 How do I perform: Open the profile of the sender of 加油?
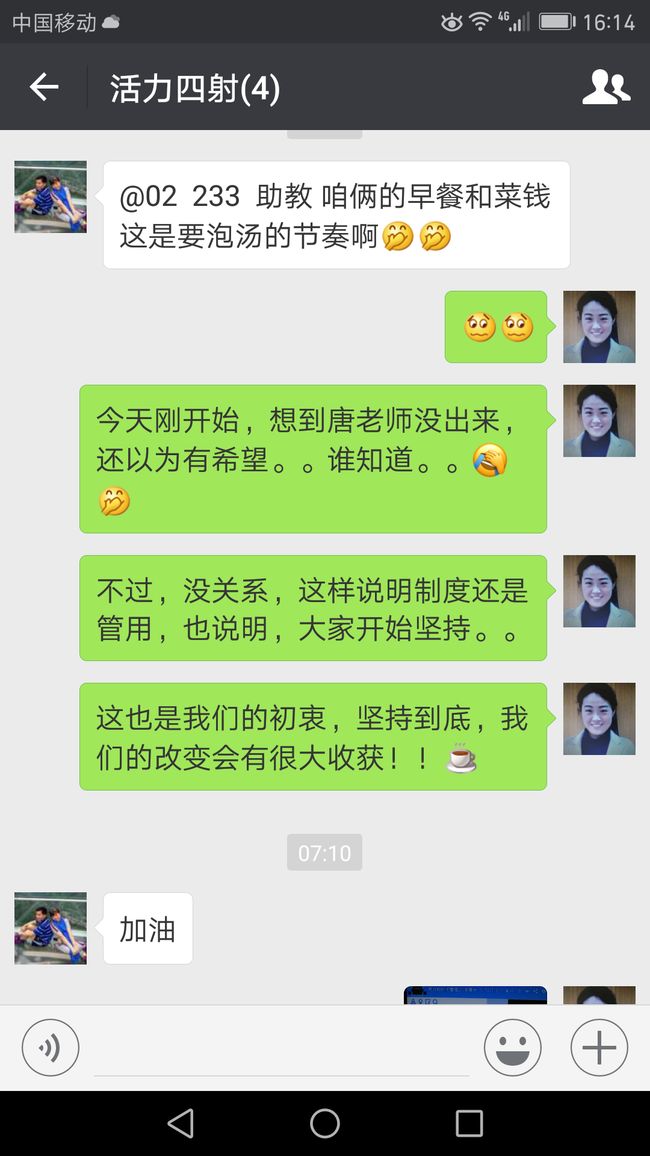50,928
